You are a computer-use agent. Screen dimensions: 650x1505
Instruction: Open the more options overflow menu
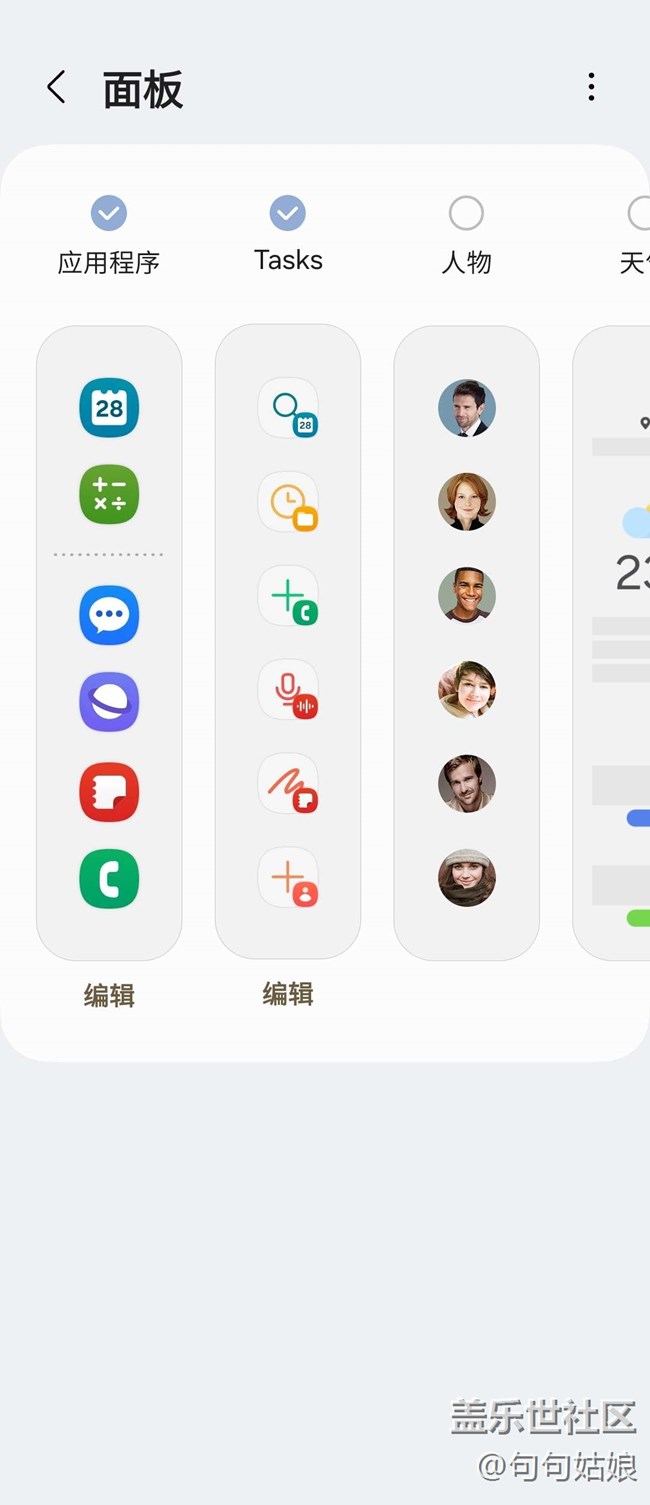[591, 88]
